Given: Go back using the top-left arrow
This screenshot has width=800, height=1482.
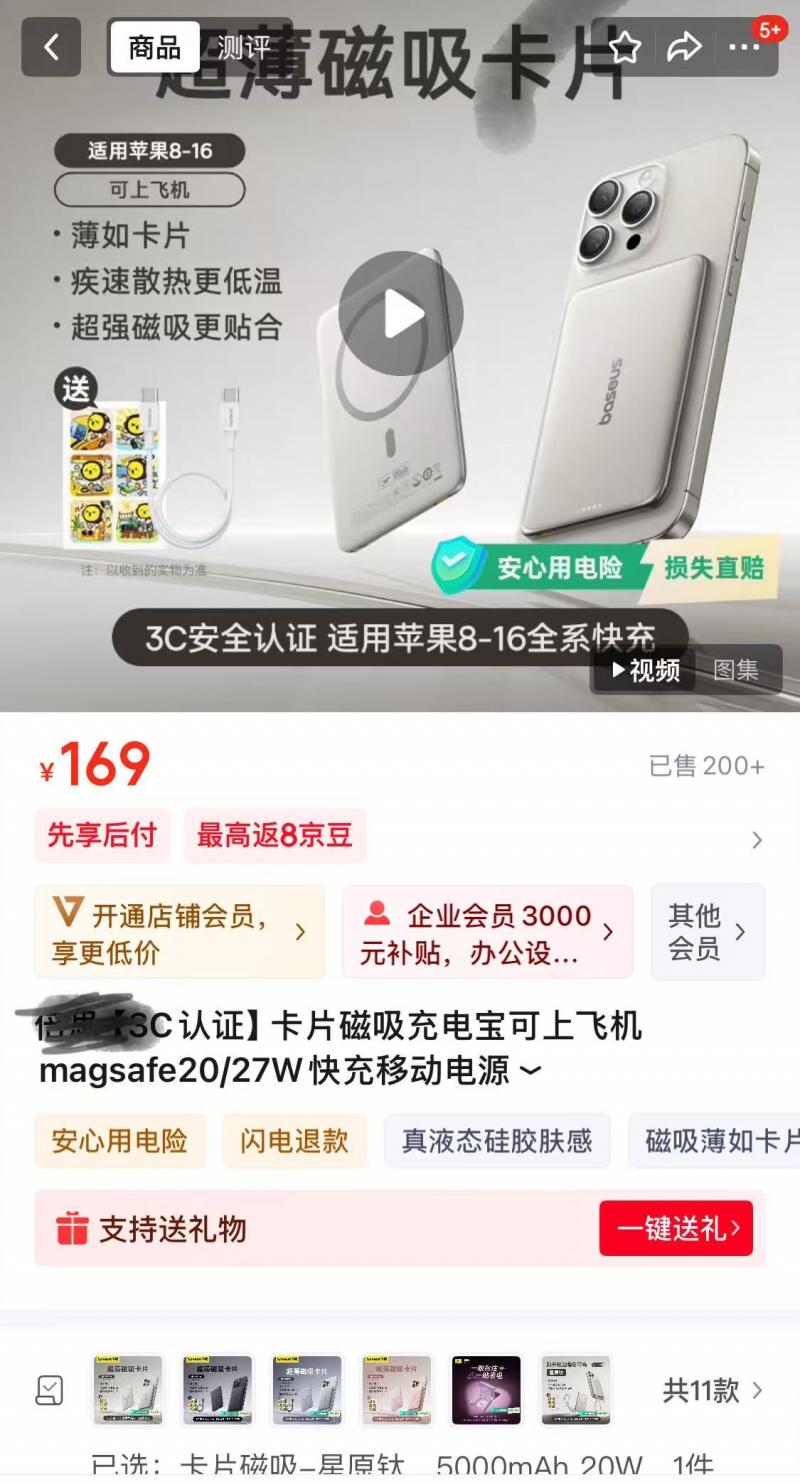Looking at the screenshot, I should [x=51, y=46].
